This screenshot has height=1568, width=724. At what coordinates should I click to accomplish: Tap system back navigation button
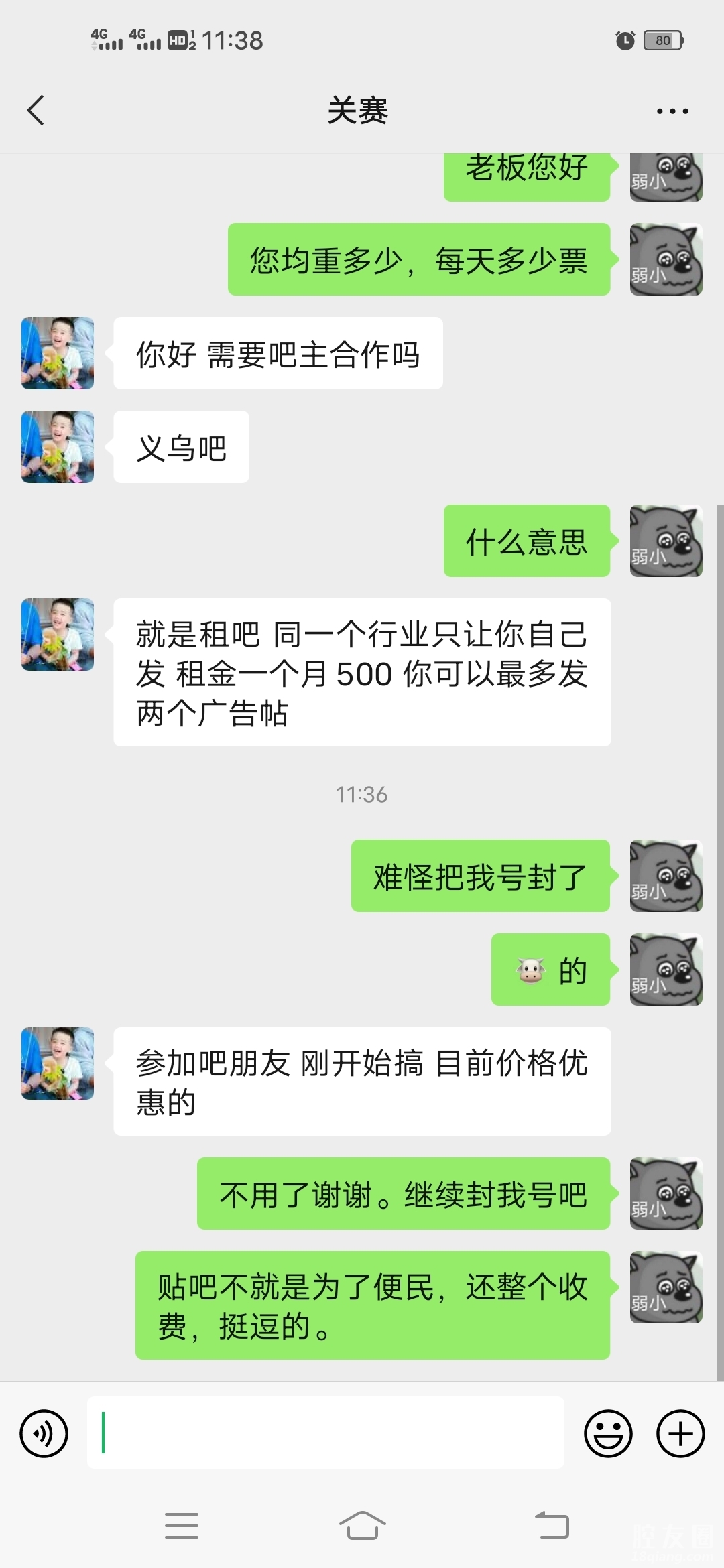(x=552, y=1526)
